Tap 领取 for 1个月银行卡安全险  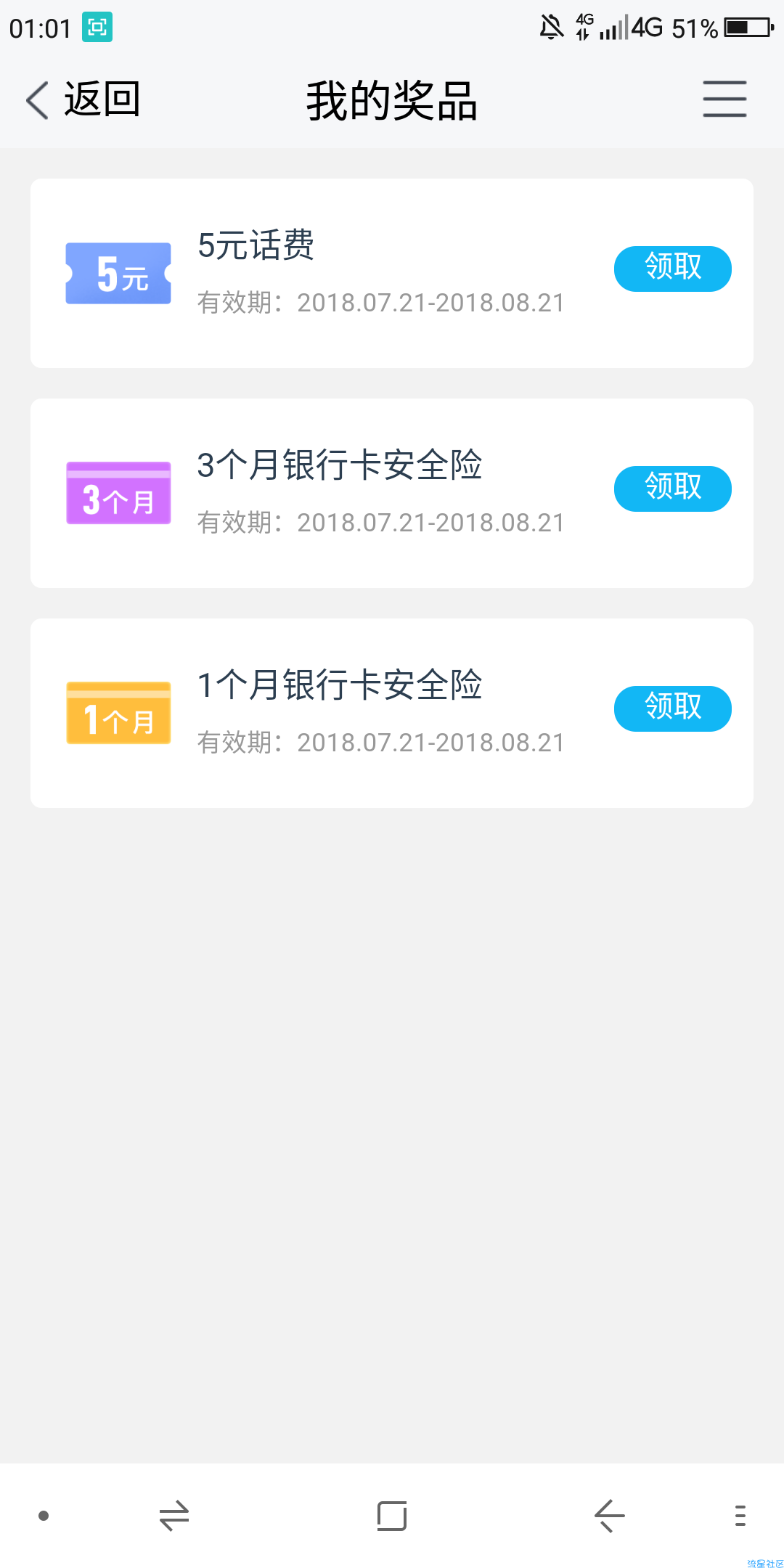[673, 709]
